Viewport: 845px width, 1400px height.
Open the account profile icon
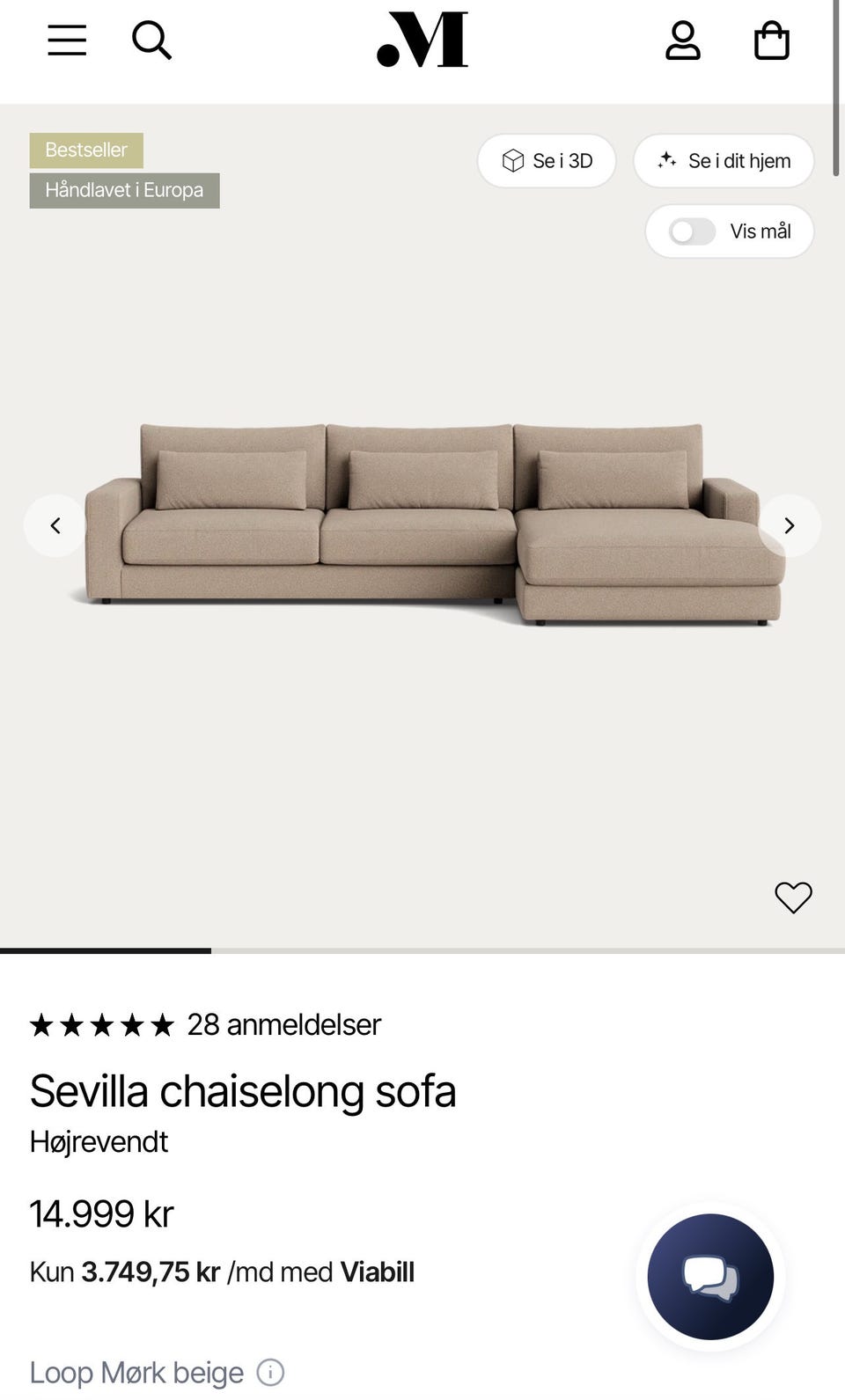[683, 40]
